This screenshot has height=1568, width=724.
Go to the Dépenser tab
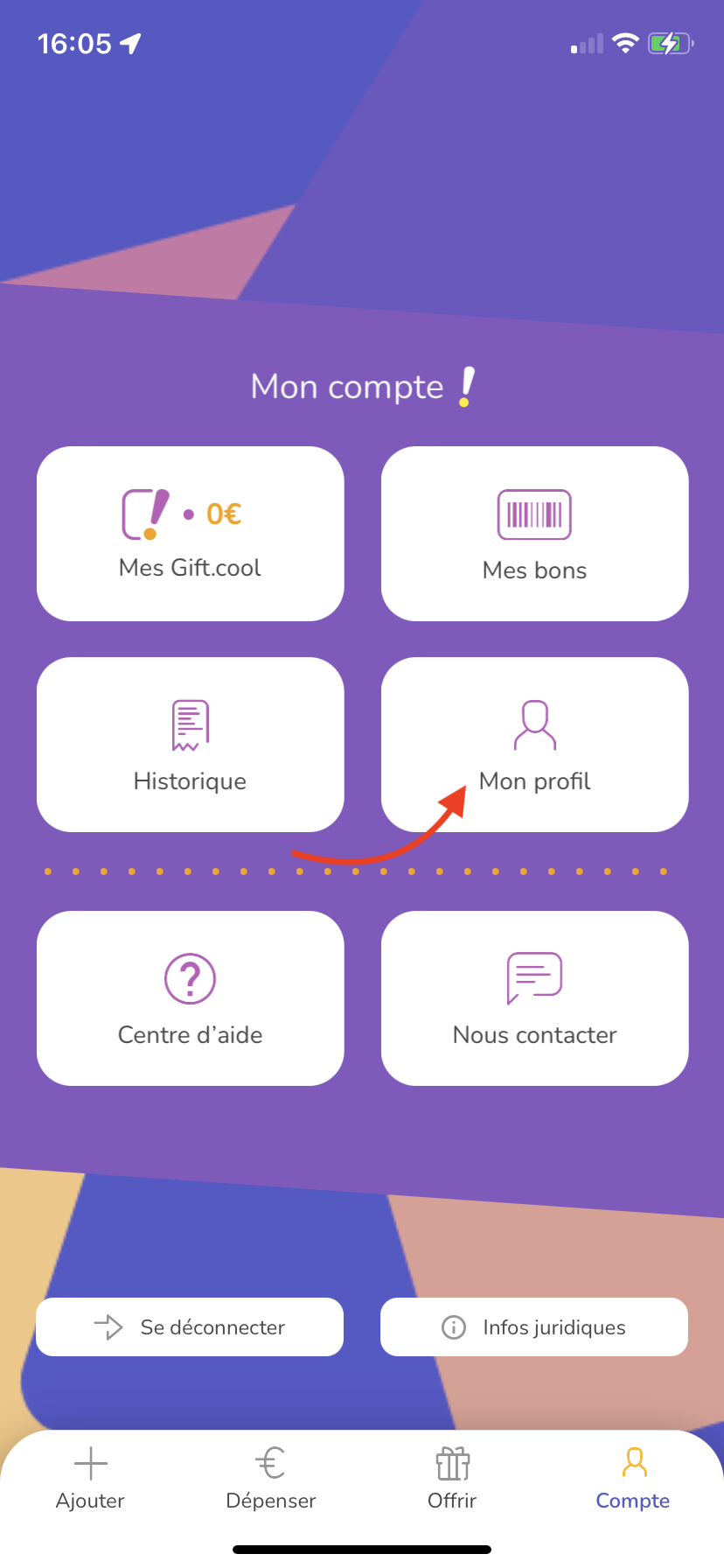tap(271, 1479)
